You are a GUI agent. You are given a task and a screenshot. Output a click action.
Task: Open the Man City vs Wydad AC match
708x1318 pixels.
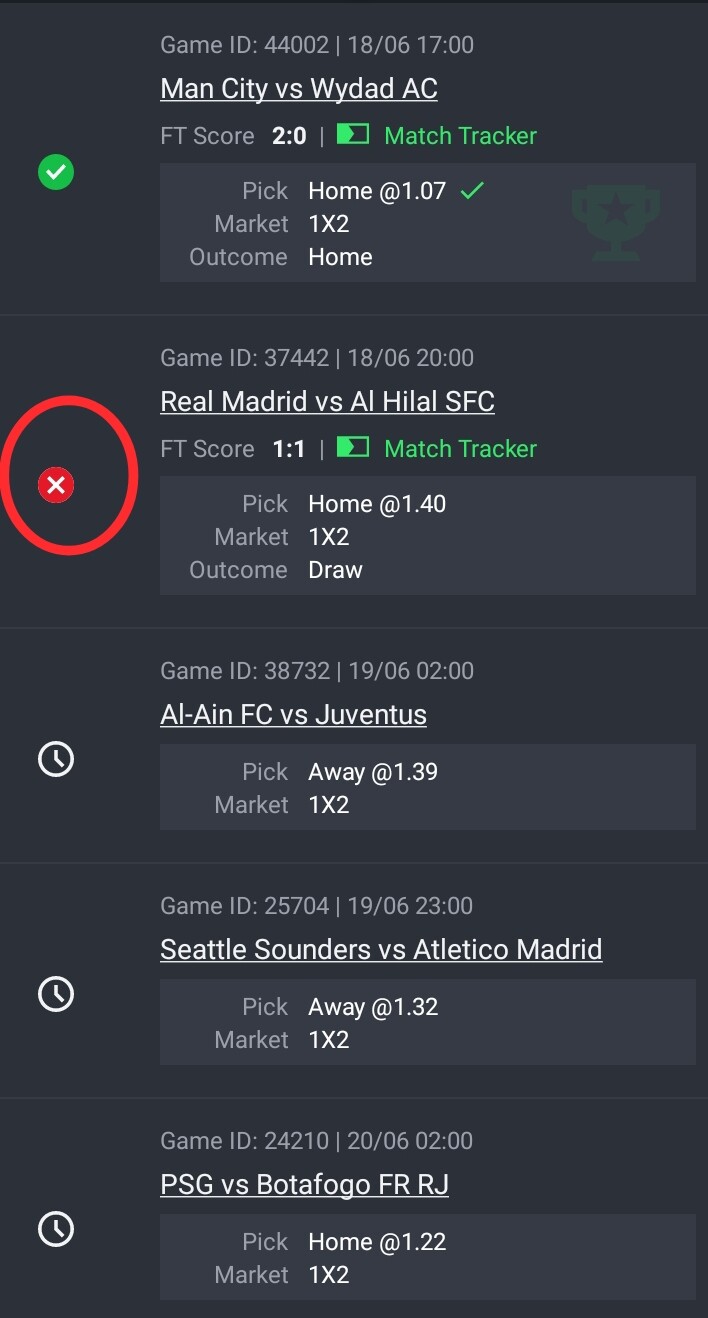[x=299, y=89]
